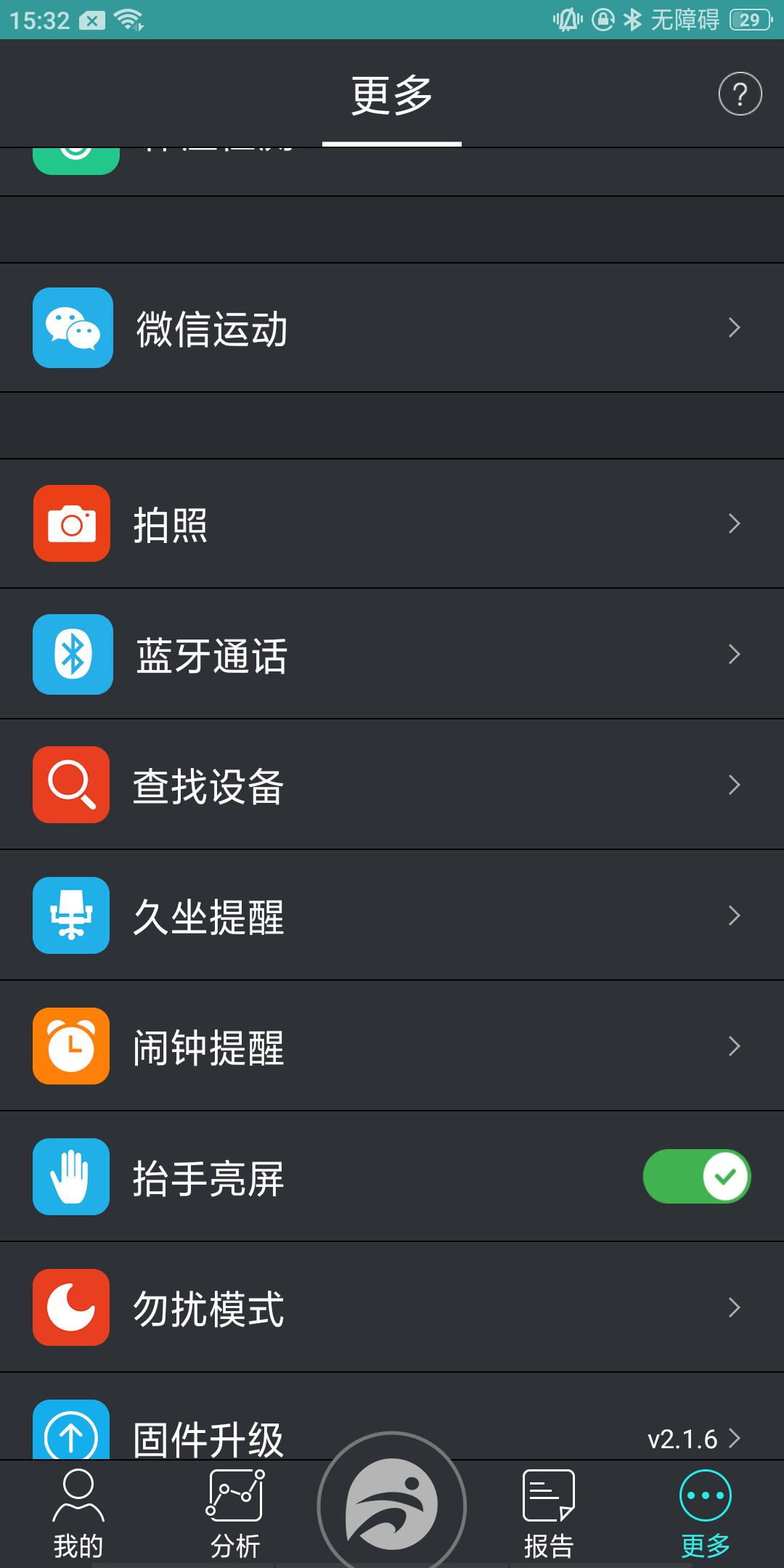The height and width of the screenshot is (1568, 784).
Task: Open the help question mark icon
Action: coord(740,94)
